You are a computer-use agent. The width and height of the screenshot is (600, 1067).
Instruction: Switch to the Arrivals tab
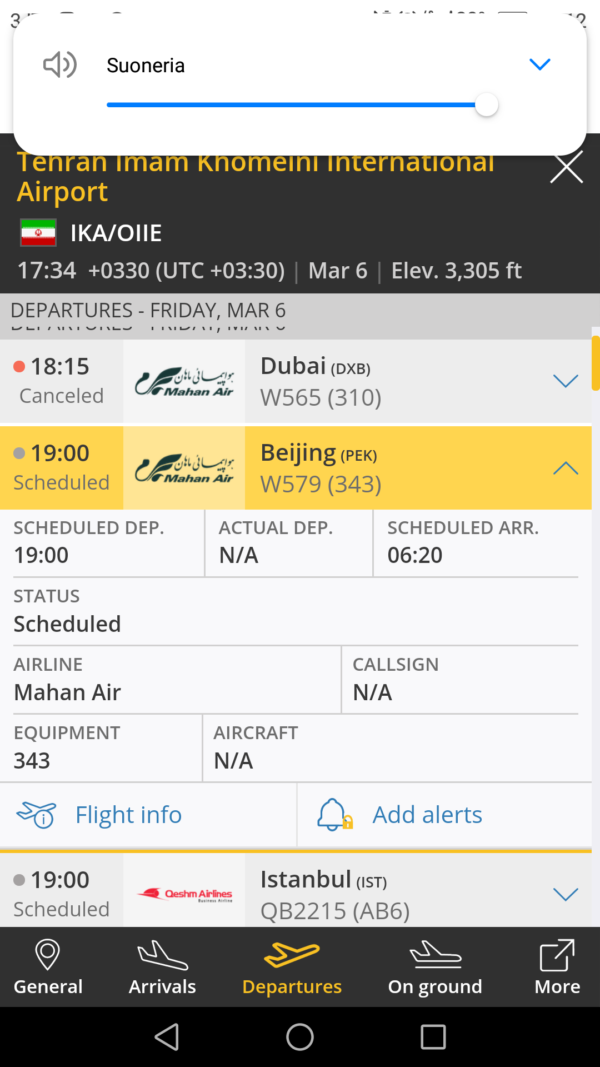click(162, 968)
